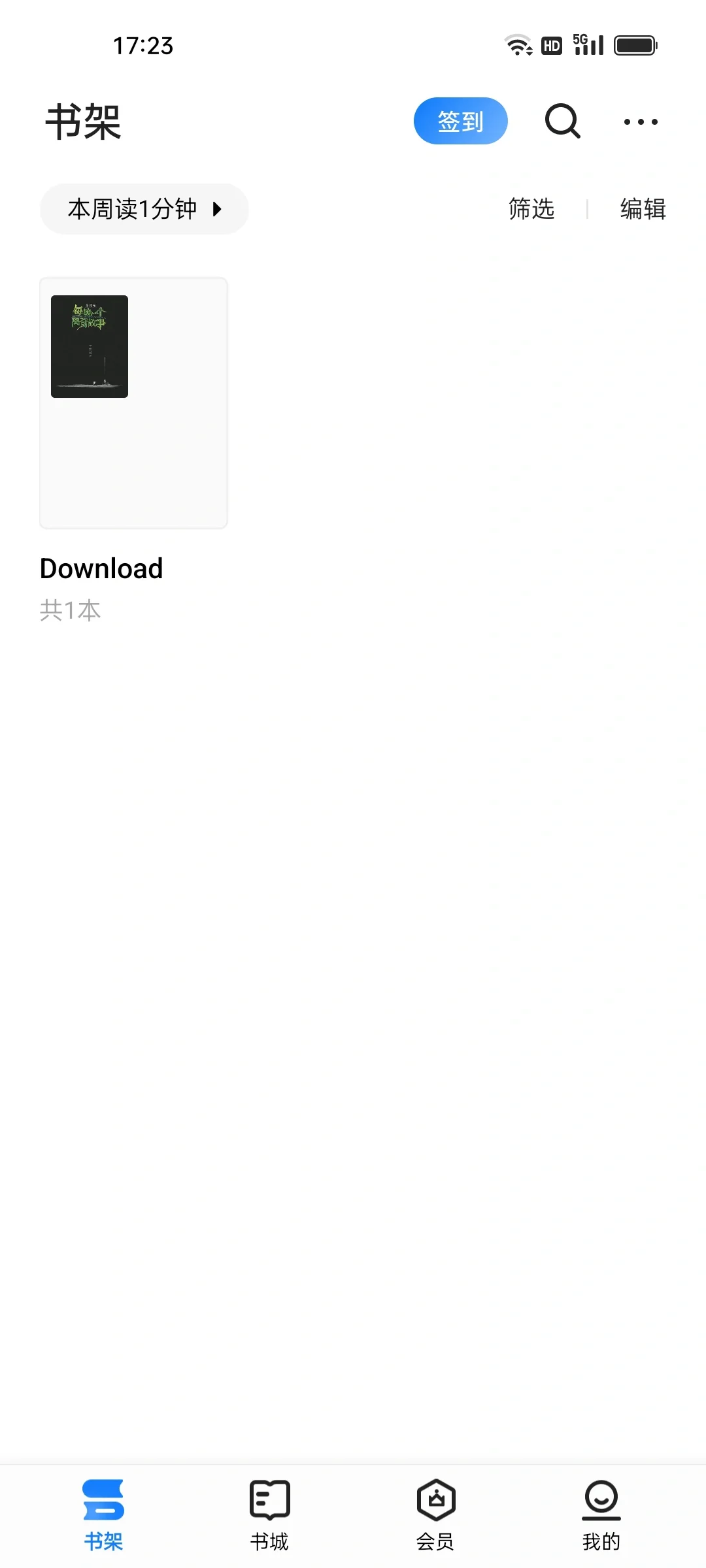Tap the 签到 check-in button

(461, 121)
